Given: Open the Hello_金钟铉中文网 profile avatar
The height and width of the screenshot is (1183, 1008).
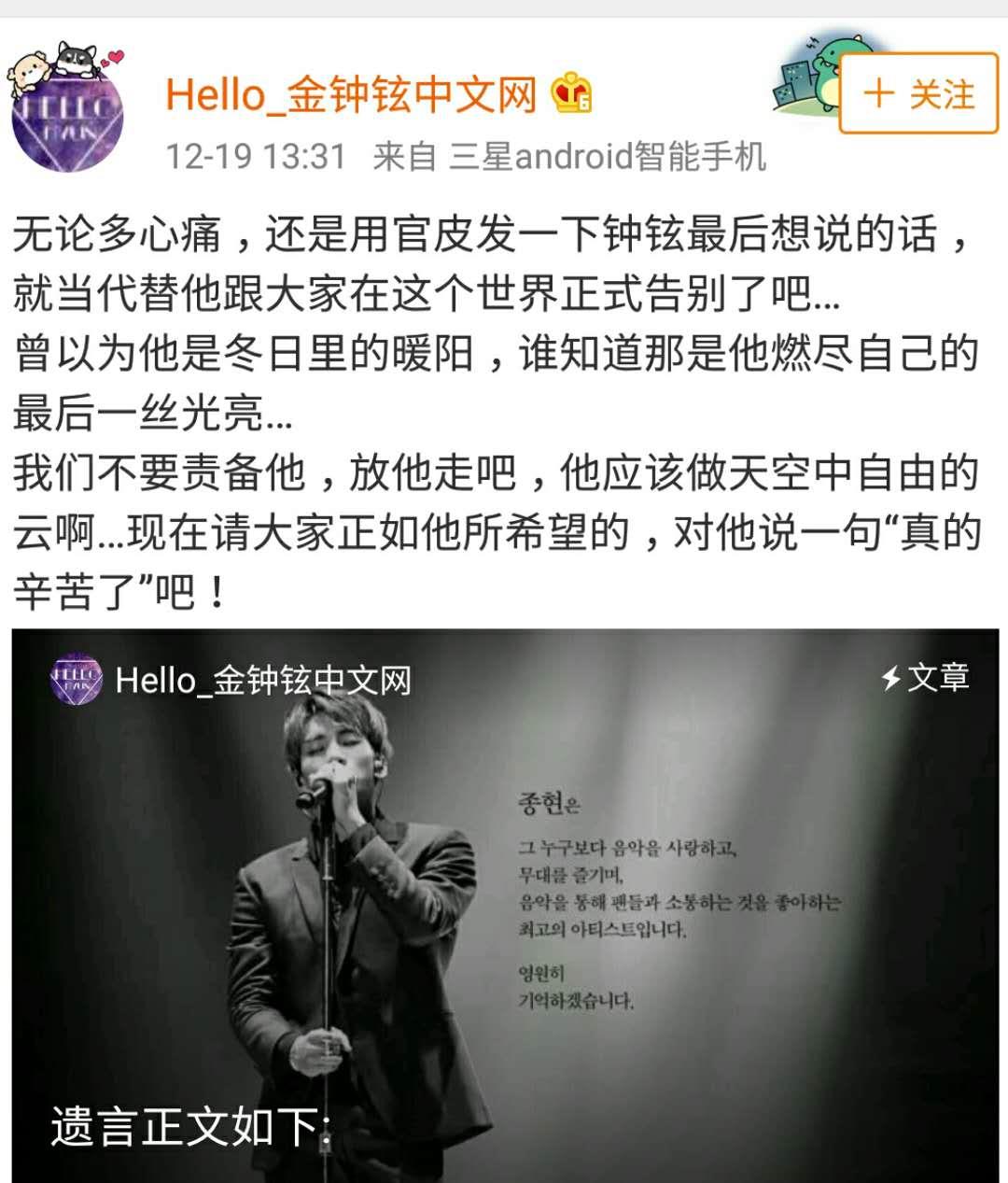Looking at the screenshot, I should coord(67,115).
